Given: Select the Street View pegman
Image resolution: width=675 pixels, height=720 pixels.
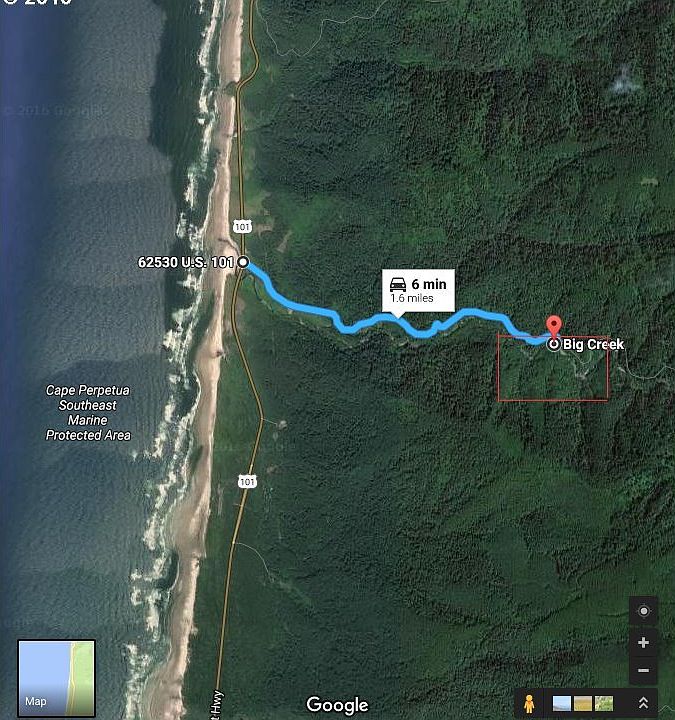Looking at the screenshot, I should pos(530,703).
